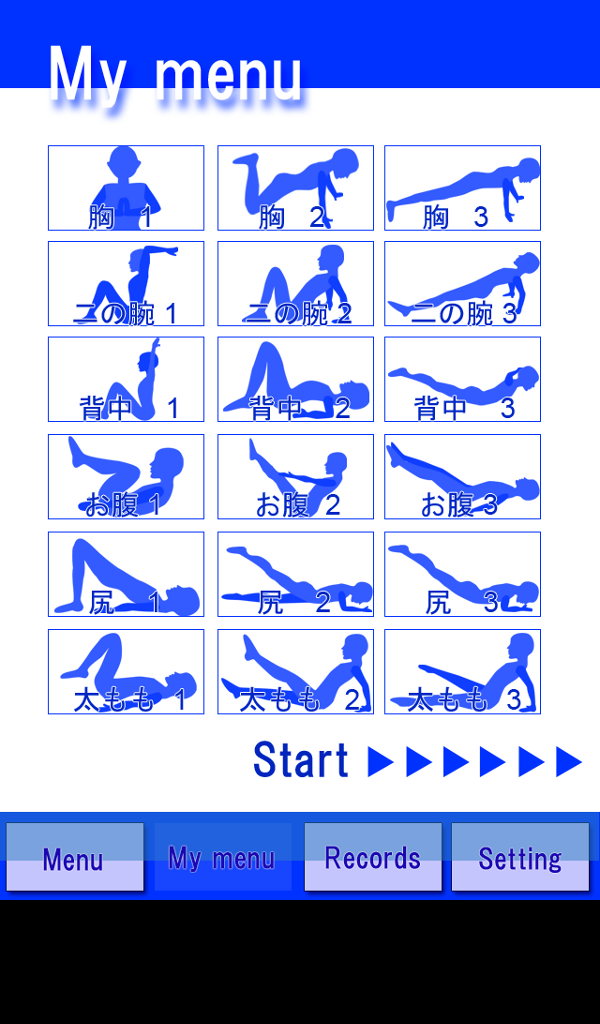
Task: Tap the 尻 2 exercise tile
Action: [x=296, y=574]
